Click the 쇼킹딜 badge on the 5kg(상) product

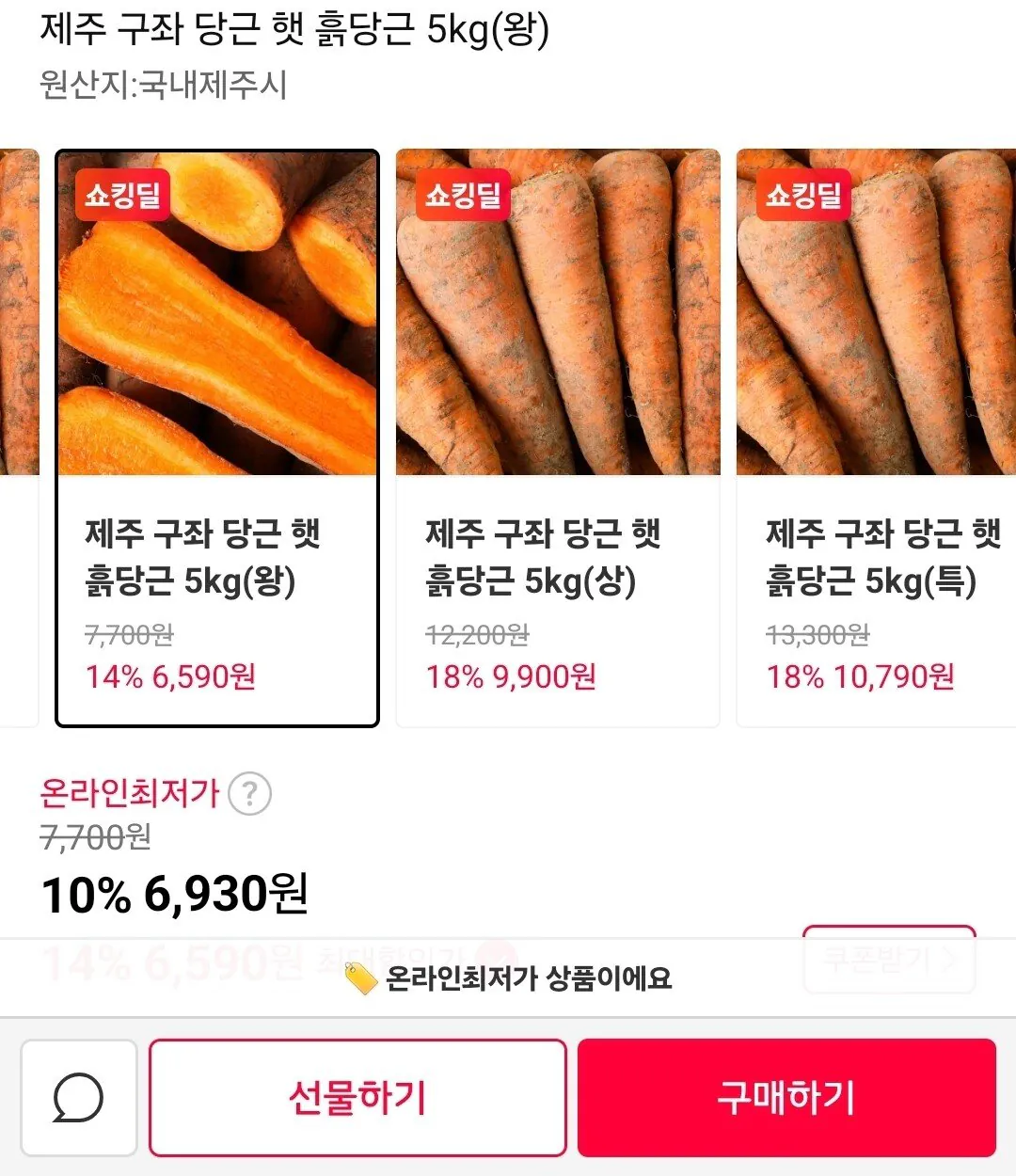click(462, 198)
